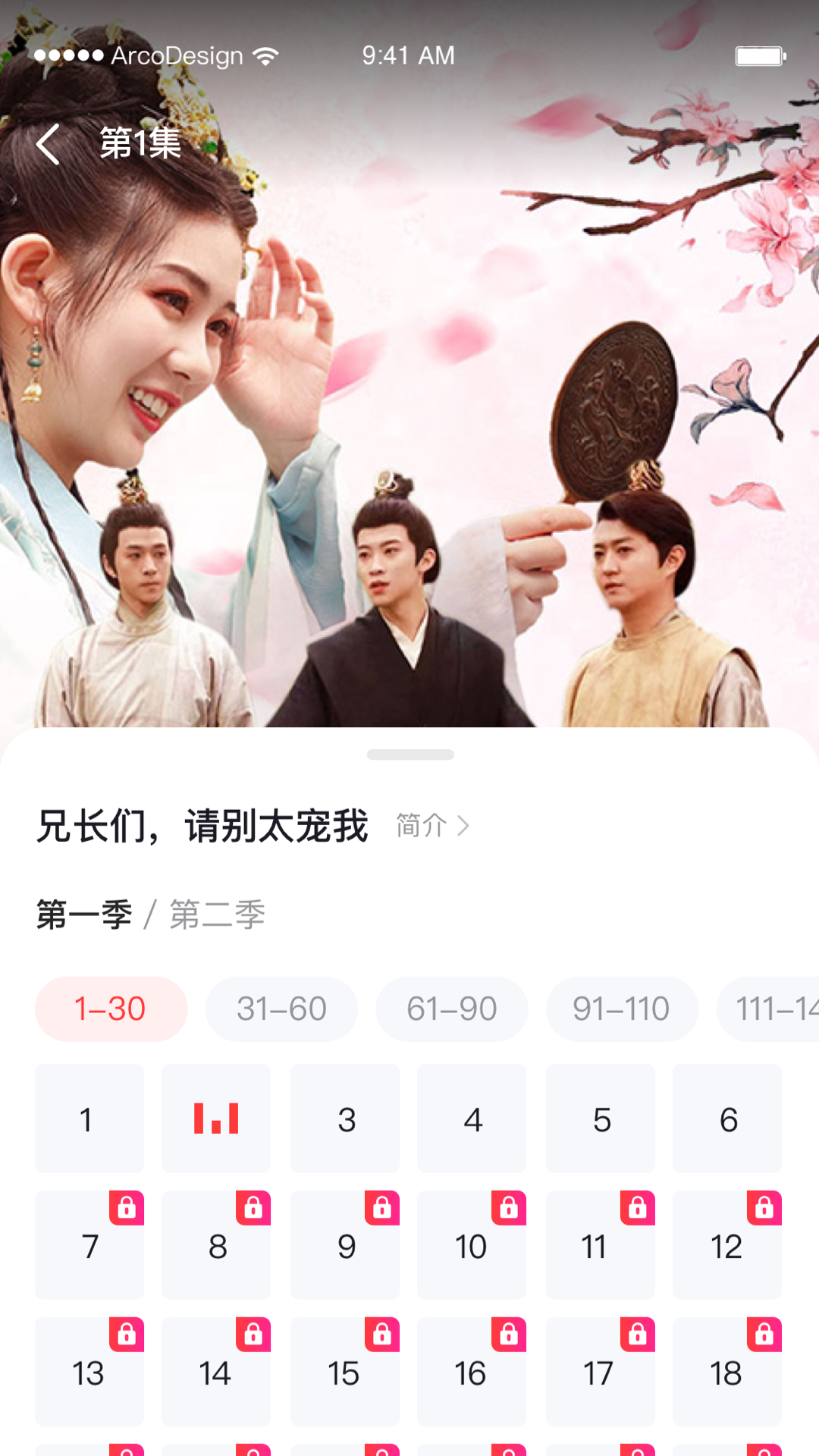Tap locked episode 7

tap(89, 1245)
